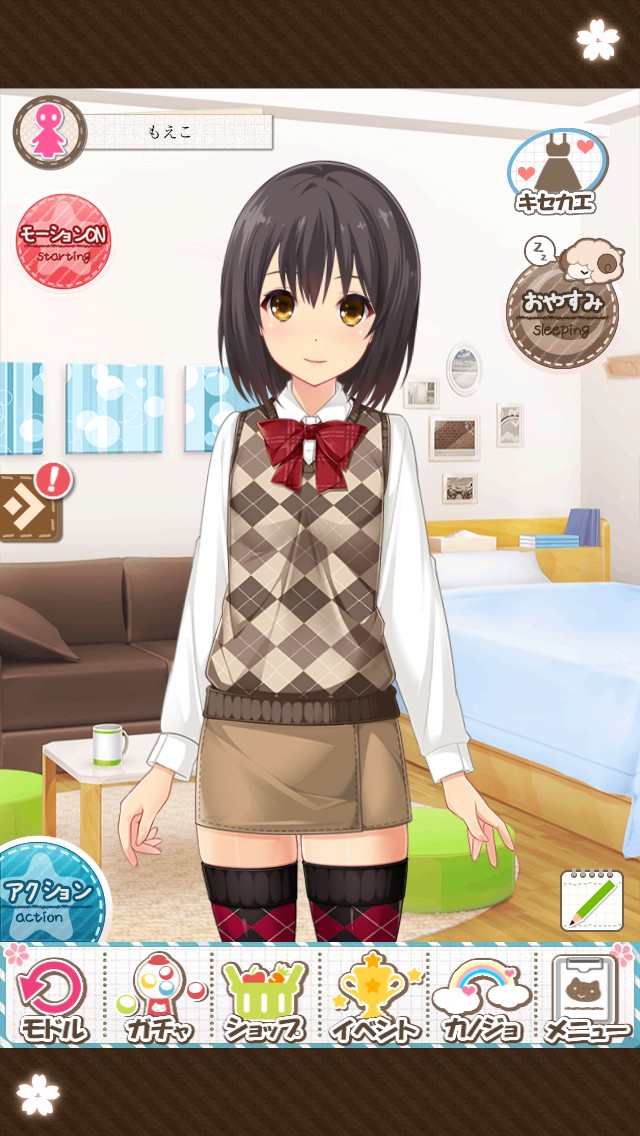Viewport: 640px width, 1136px height.
Task: Tap the notepad pencil edit icon
Action: [x=592, y=900]
